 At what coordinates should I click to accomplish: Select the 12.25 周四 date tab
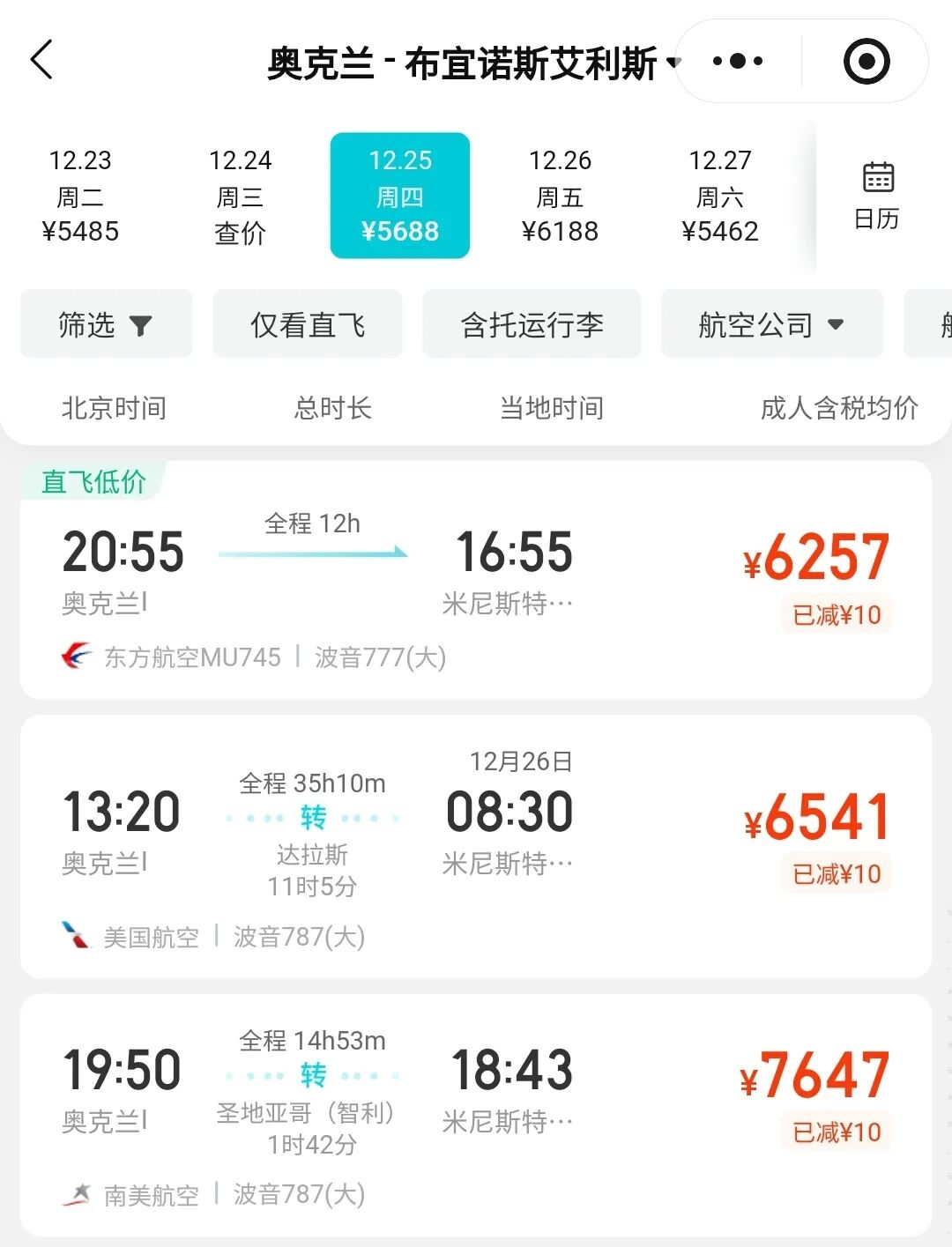point(400,196)
